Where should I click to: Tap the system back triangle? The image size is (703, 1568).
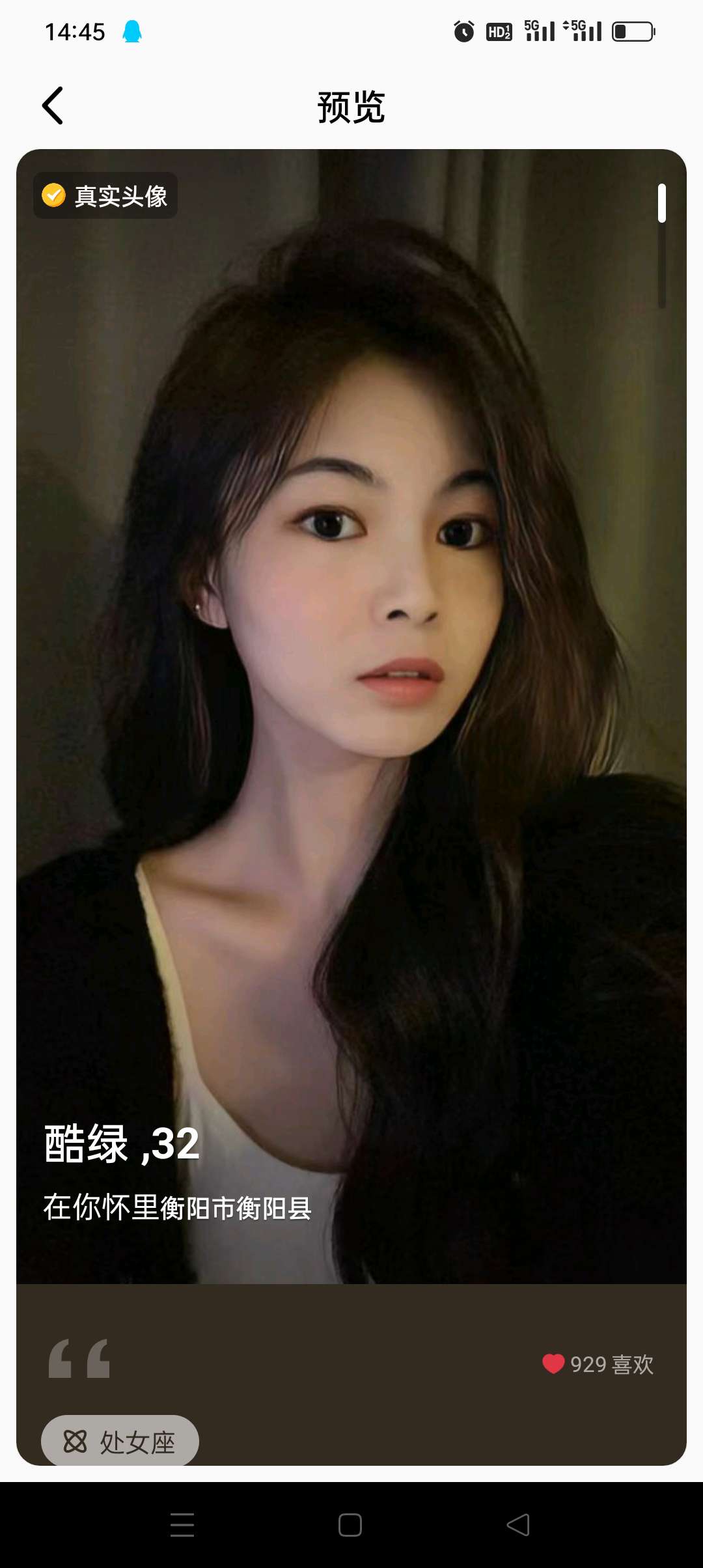[x=518, y=1525]
